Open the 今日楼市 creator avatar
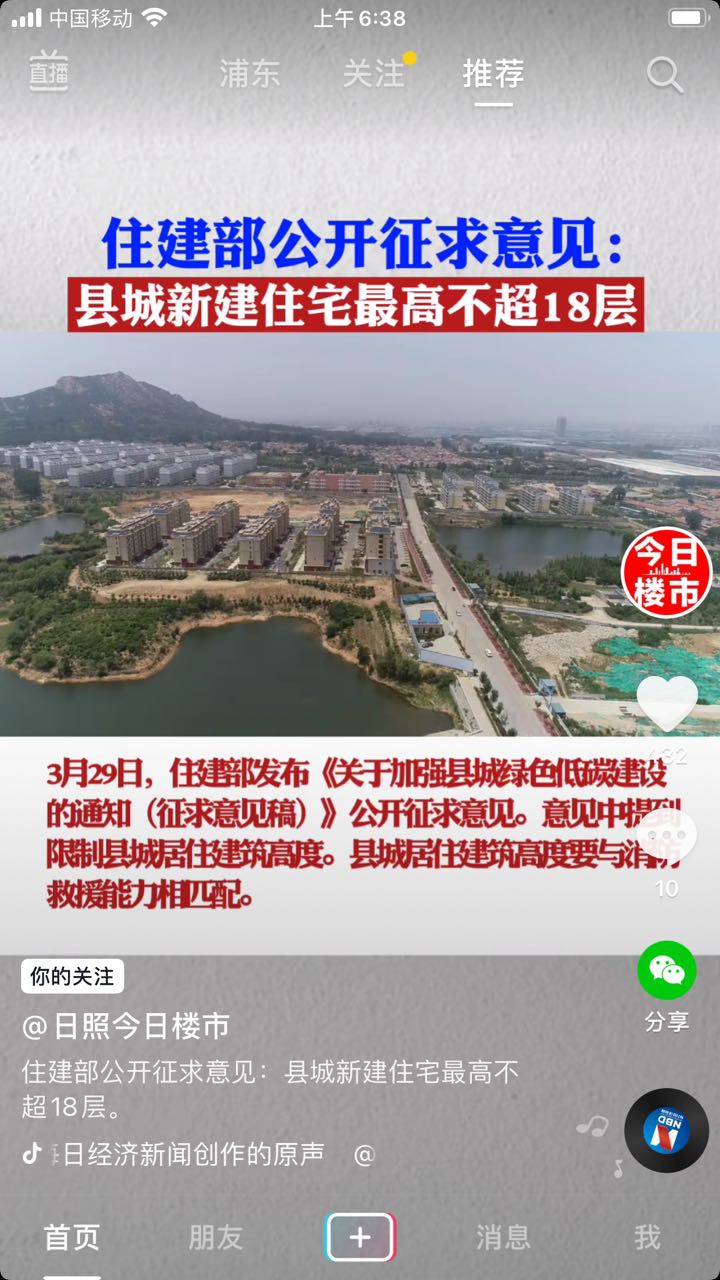The height and width of the screenshot is (1280, 720). [666, 572]
